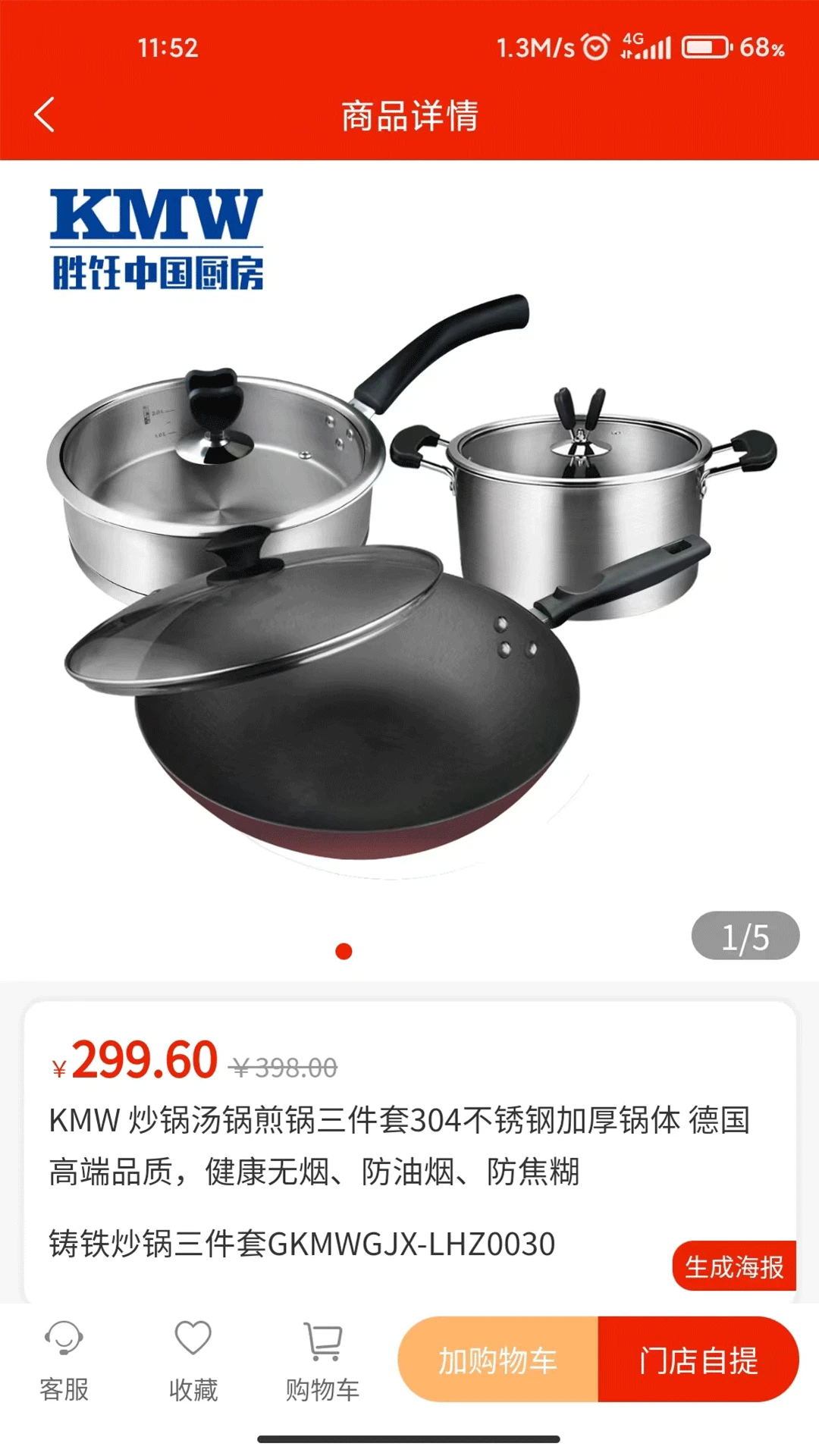The height and width of the screenshot is (1456, 819).
Task: Select the 商品详情 title bar
Action: [x=409, y=116]
